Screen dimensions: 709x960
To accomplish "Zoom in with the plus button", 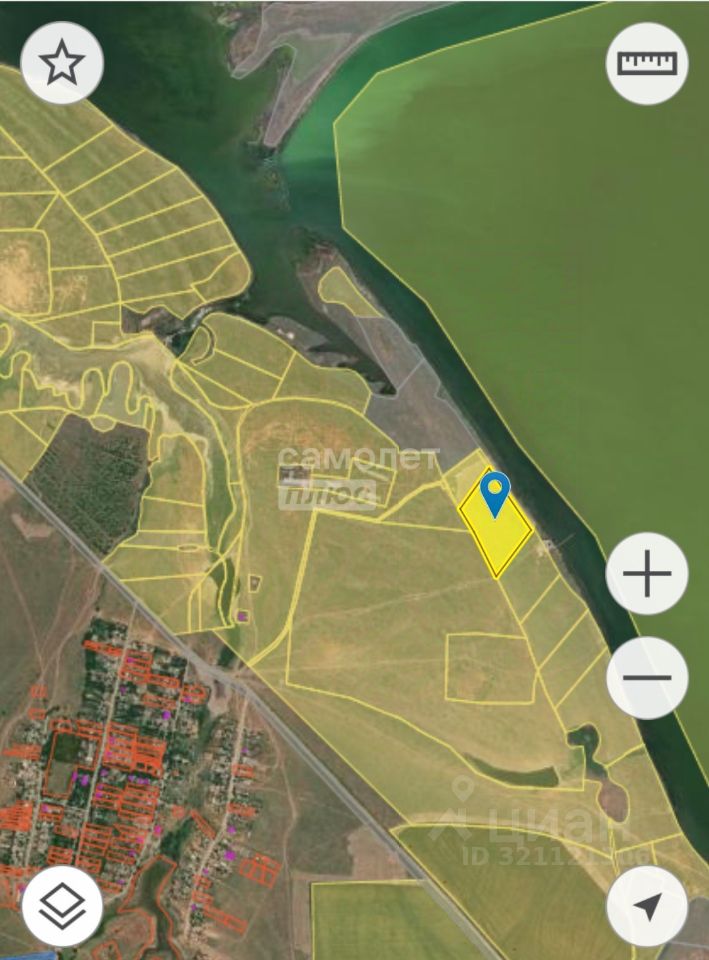I will [x=647, y=574].
